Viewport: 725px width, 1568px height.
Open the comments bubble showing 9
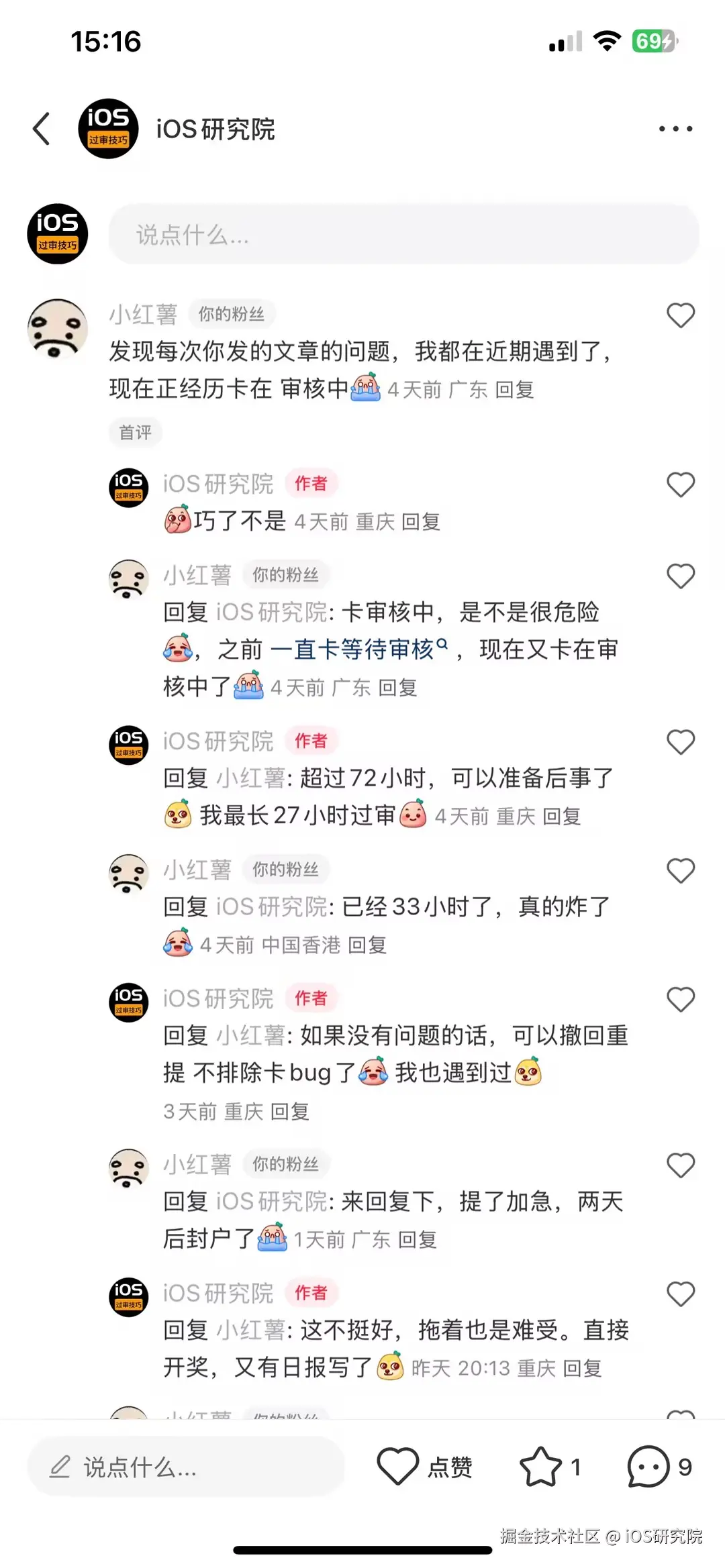[648, 1467]
